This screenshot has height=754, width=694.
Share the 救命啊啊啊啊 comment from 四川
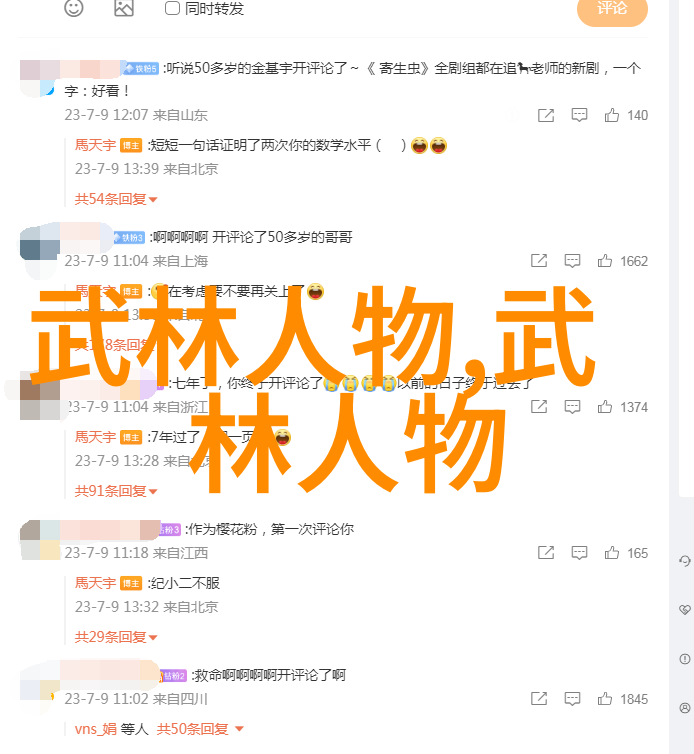pos(540,699)
